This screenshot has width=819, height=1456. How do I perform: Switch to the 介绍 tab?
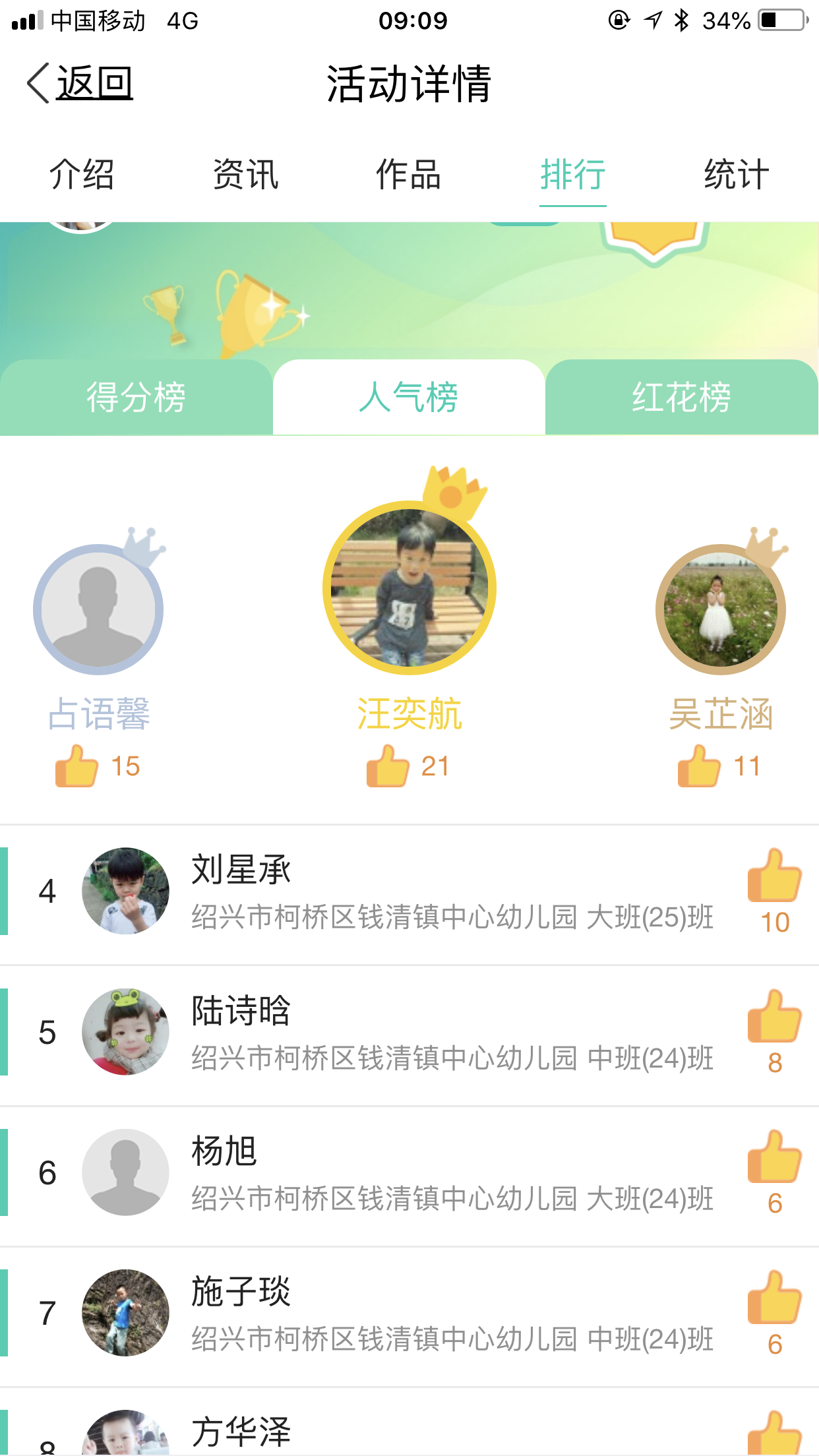click(82, 175)
